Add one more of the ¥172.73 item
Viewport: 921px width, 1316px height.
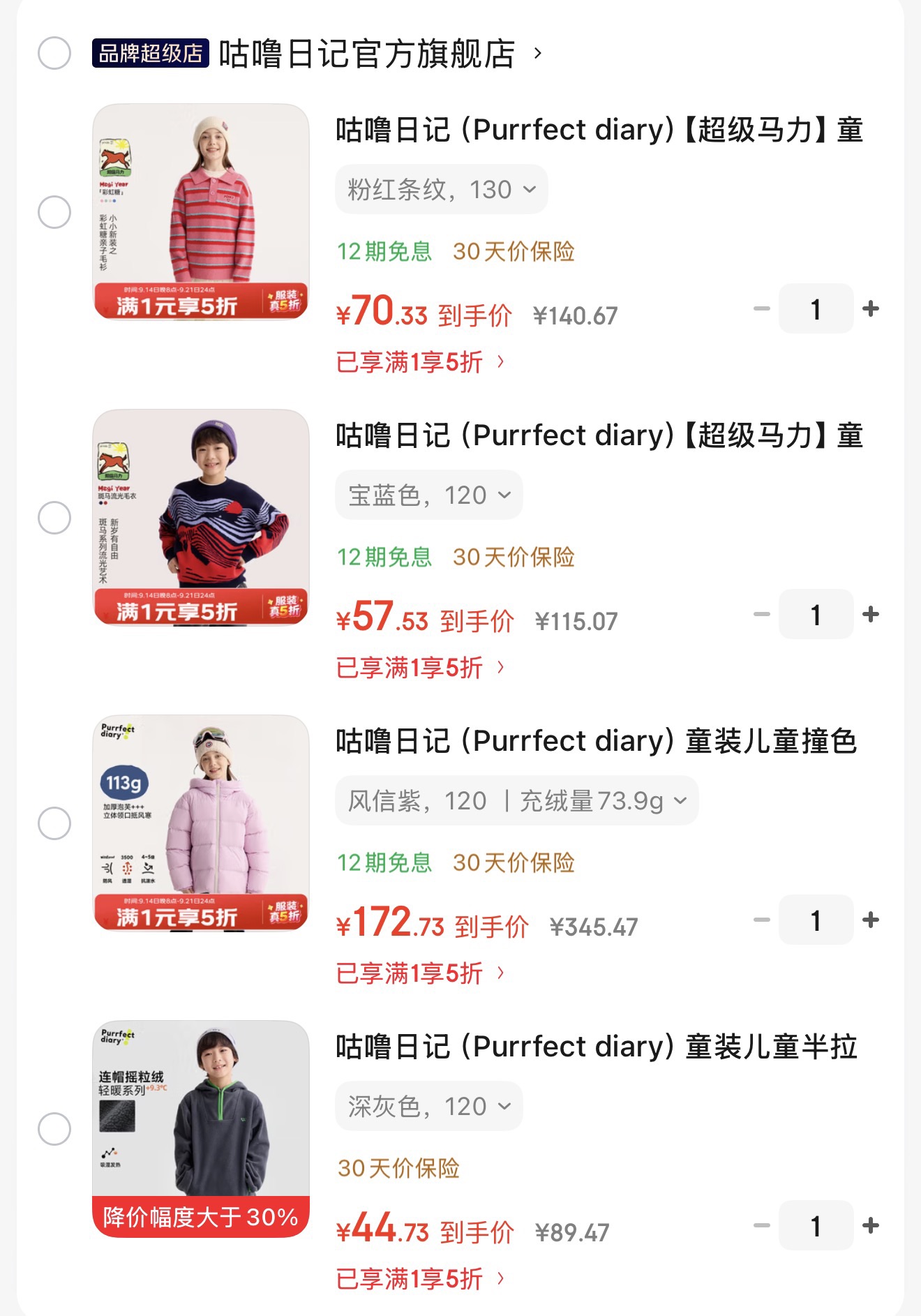pyautogui.click(x=870, y=920)
